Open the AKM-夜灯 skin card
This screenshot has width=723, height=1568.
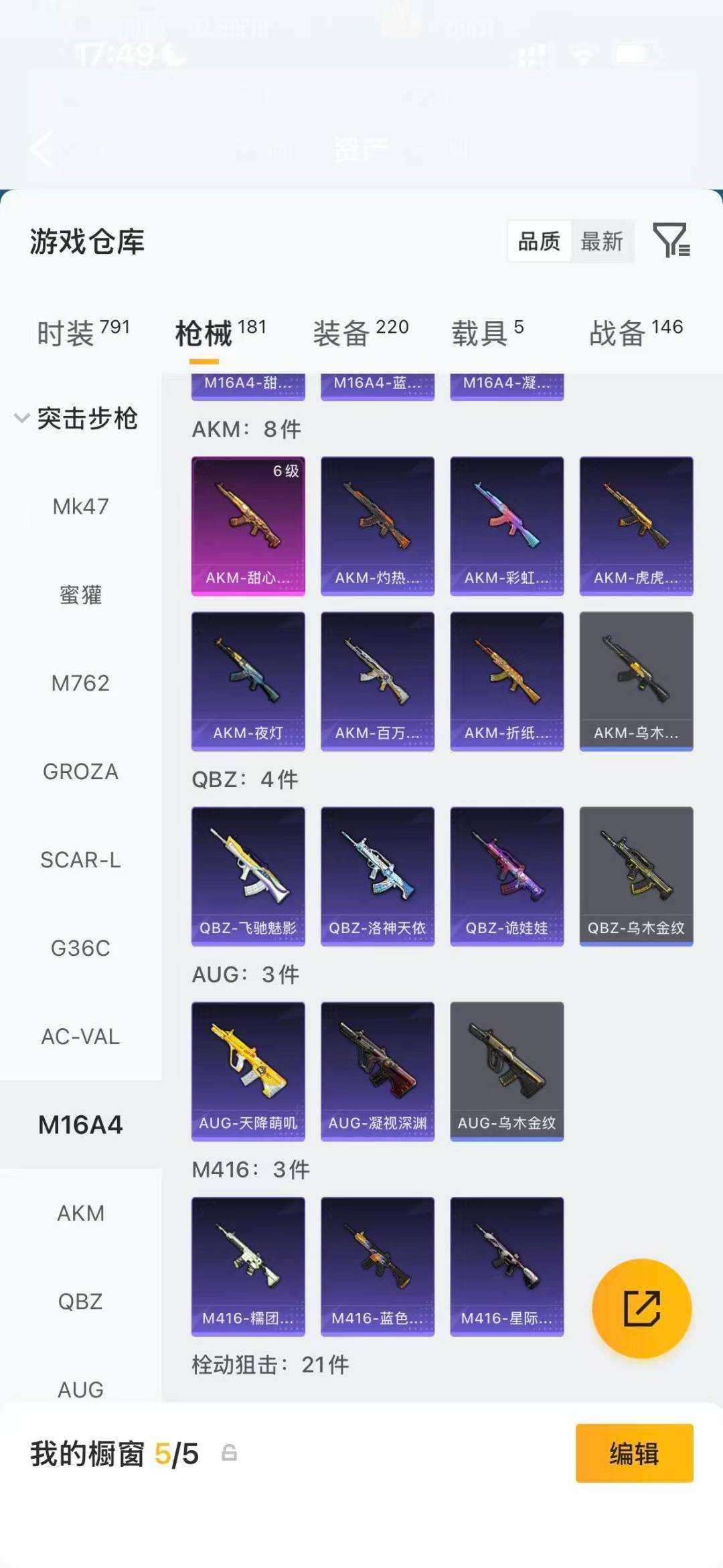click(248, 681)
